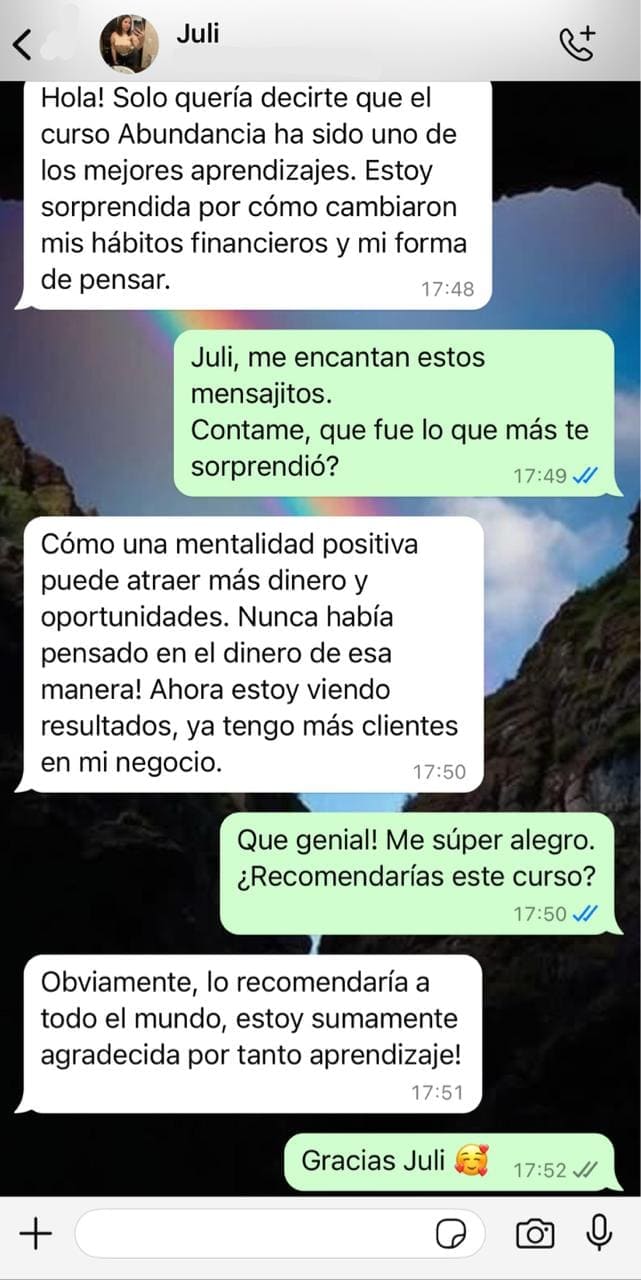Start a call with Juli
Image resolution: width=641 pixels, height=1280 pixels.
(x=577, y=43)
